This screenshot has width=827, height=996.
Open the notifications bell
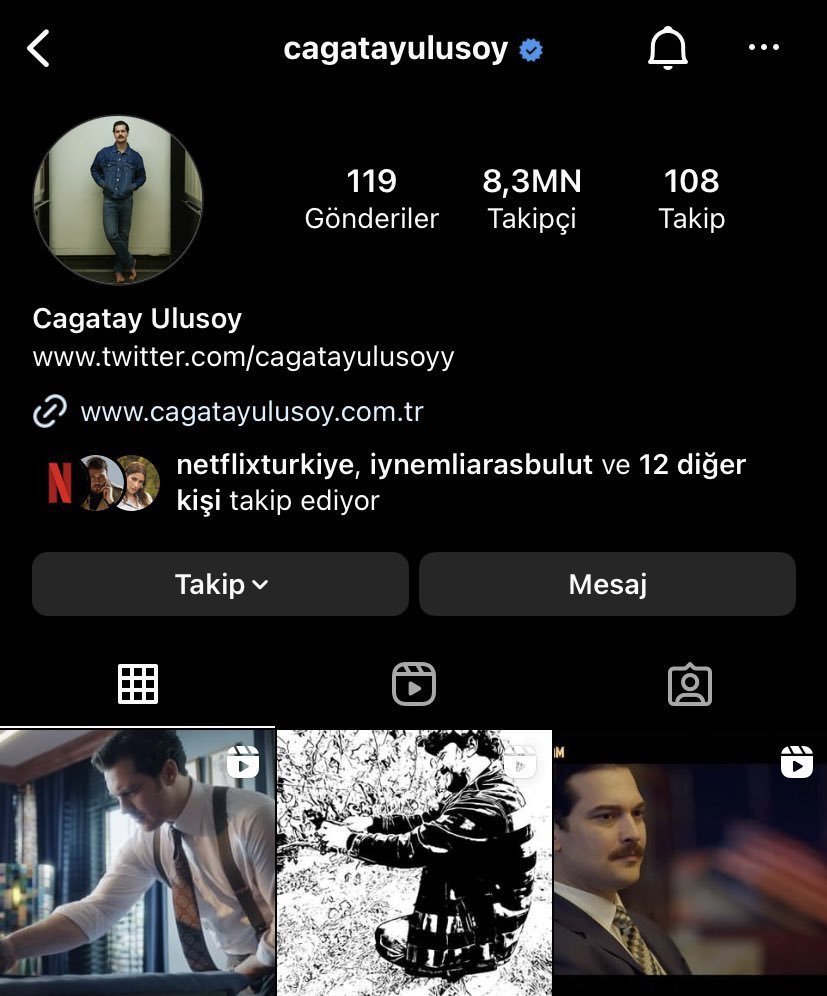click(667, 48)
